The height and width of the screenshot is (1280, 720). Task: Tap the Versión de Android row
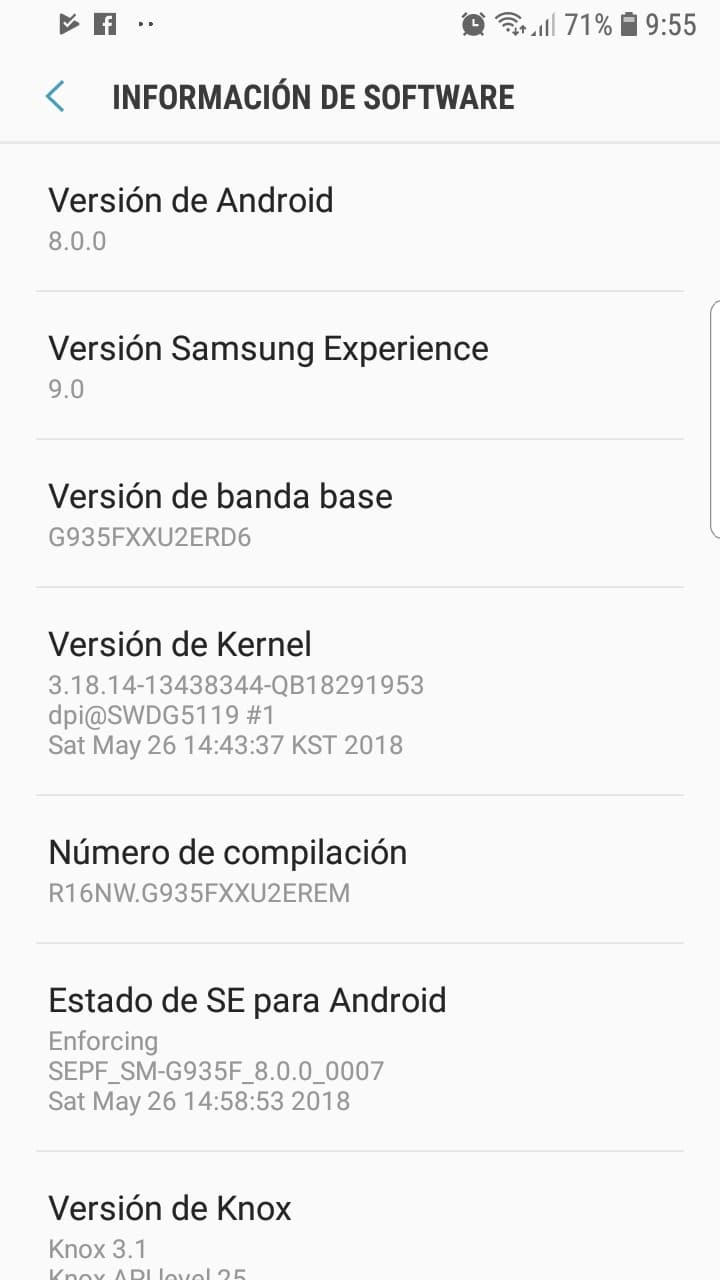coord(360,218)
